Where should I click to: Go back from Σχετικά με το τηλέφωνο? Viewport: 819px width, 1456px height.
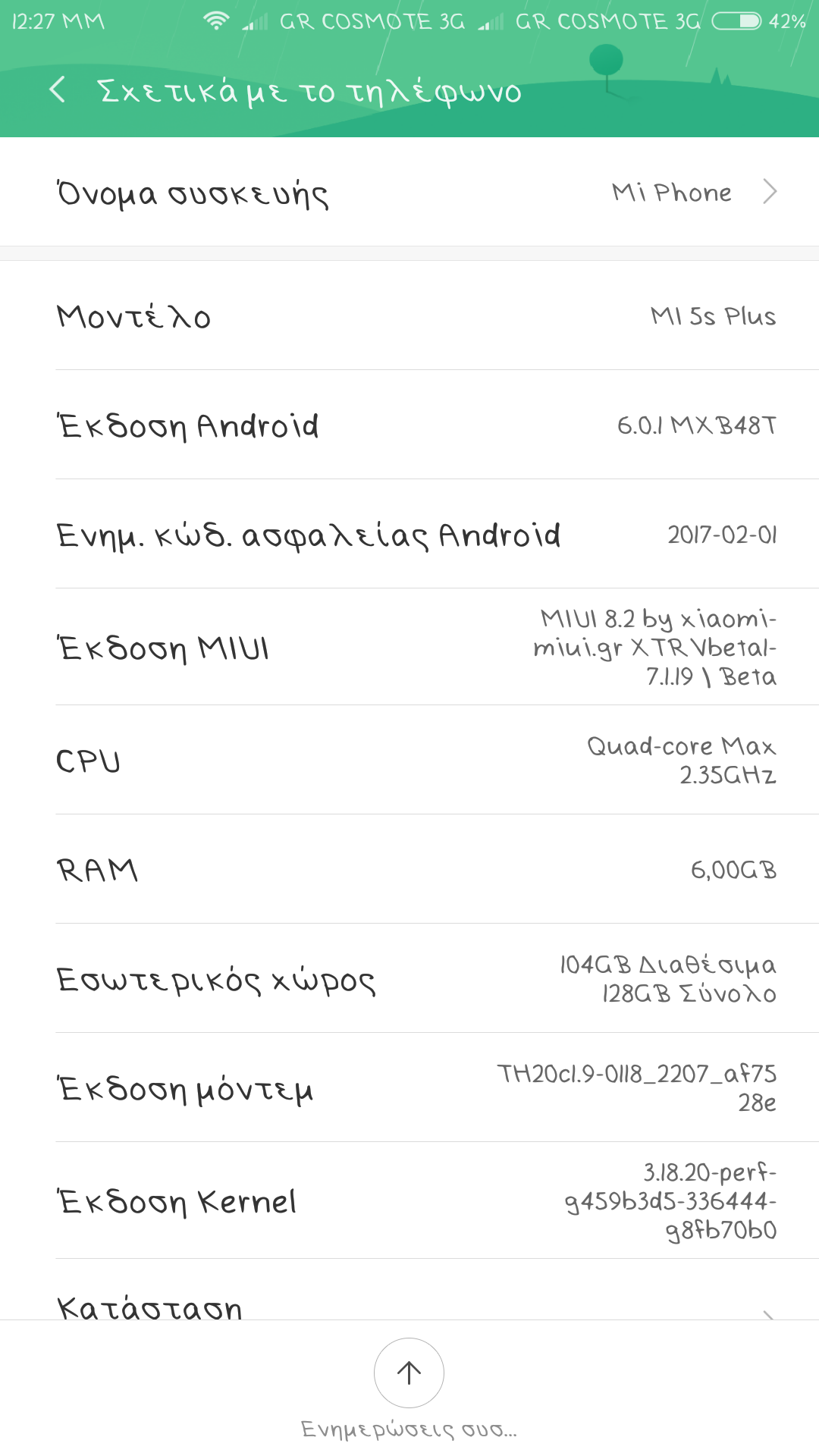57,90
